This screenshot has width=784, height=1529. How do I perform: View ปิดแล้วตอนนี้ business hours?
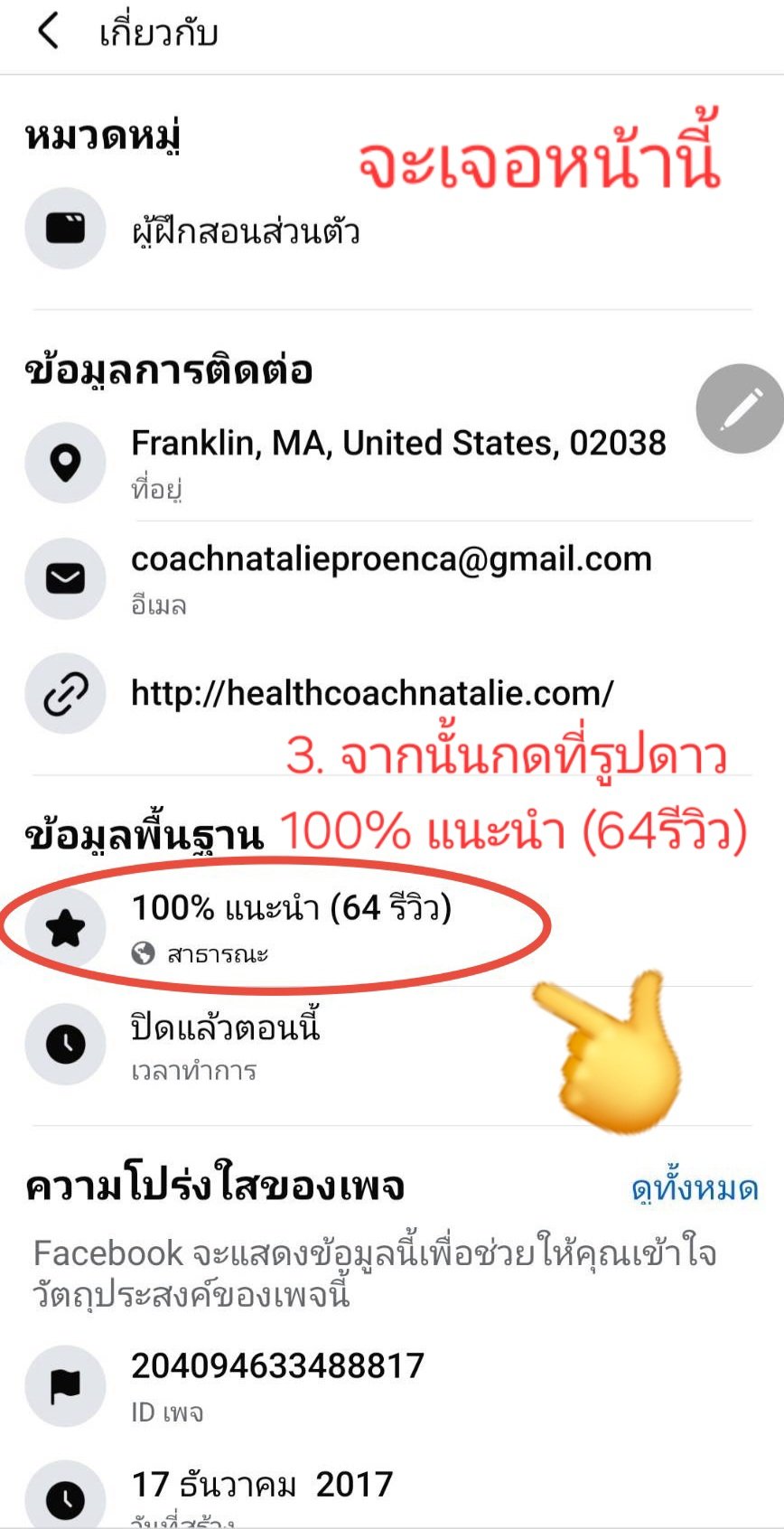click(392, 1045)
